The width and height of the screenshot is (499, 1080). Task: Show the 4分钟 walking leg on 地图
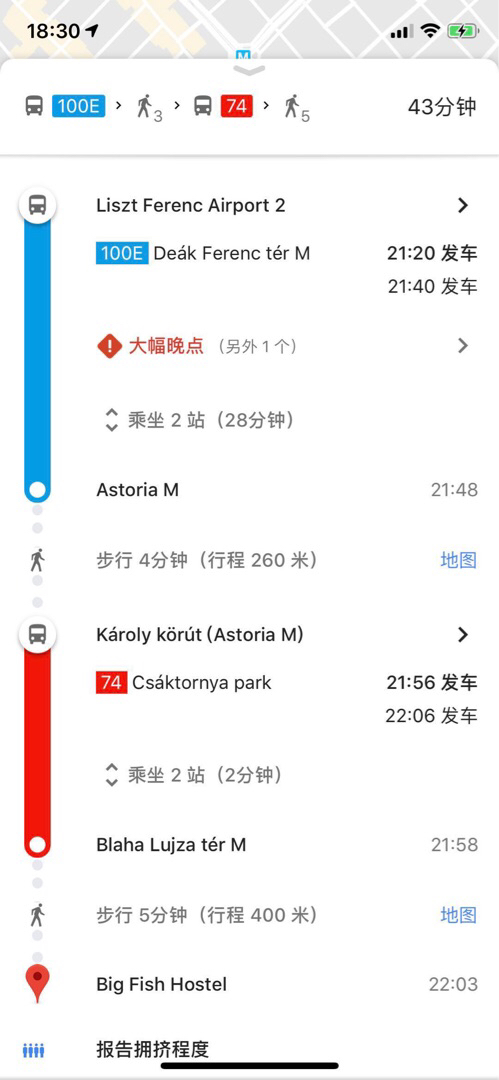(458, 561)
